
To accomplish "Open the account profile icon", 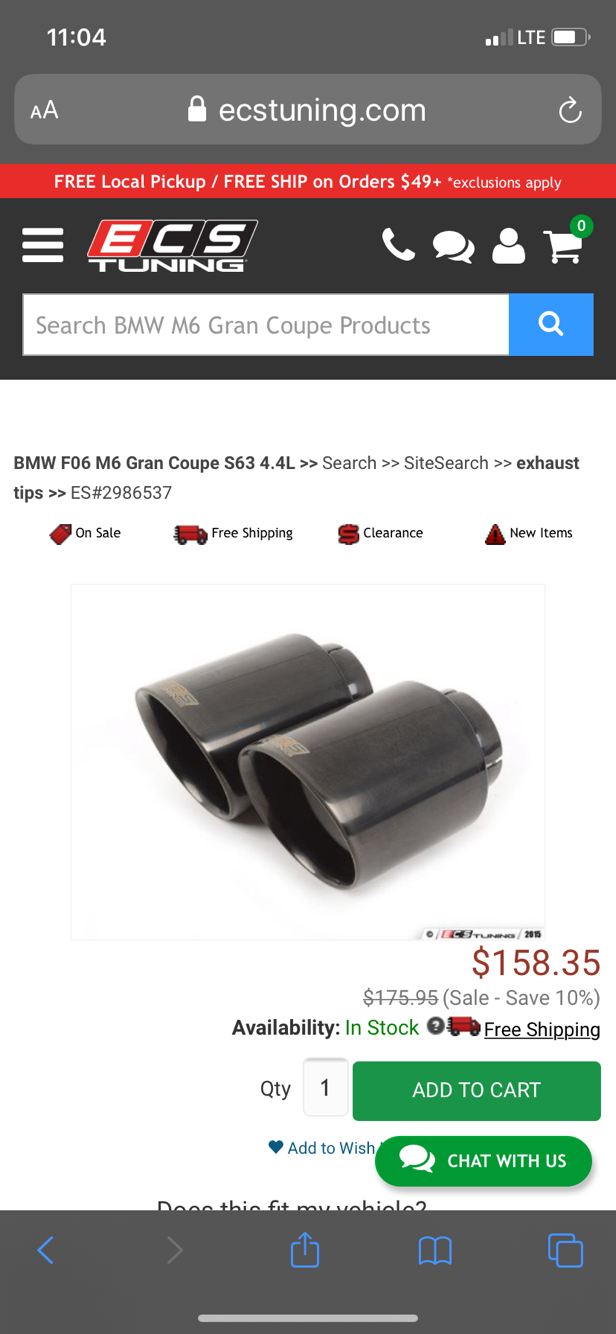I will click(x=509, y=245).
